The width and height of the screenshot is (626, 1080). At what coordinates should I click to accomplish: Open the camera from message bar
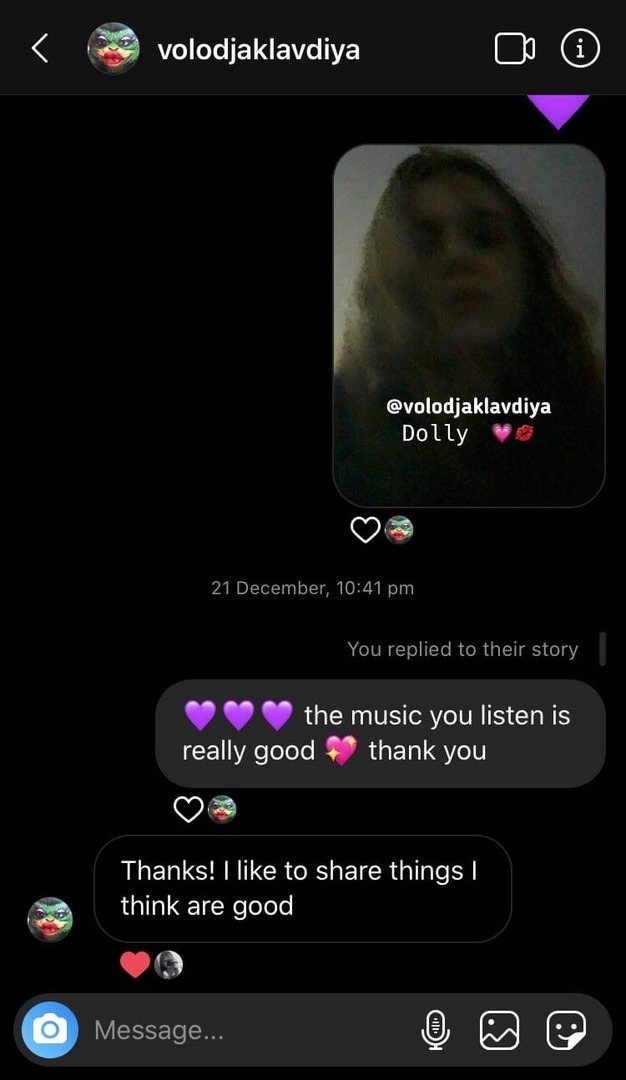[49, 1030]
